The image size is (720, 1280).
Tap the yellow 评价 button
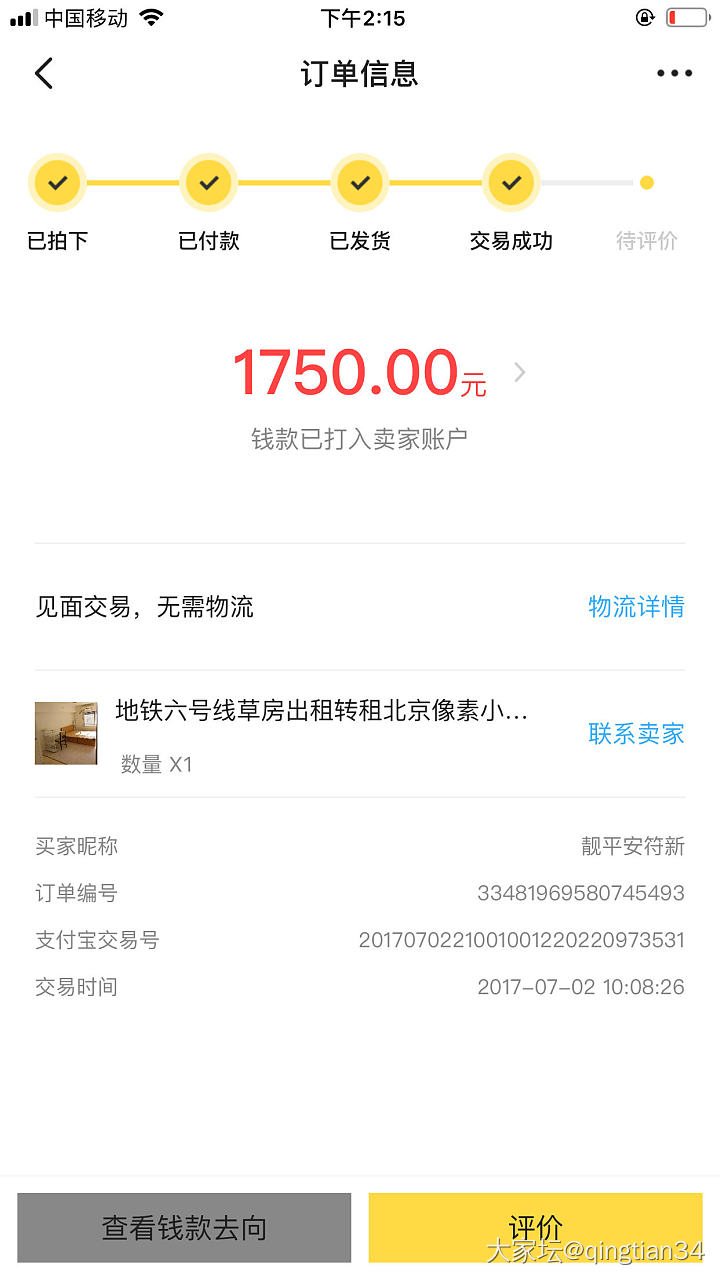[x=536, y=1227]
